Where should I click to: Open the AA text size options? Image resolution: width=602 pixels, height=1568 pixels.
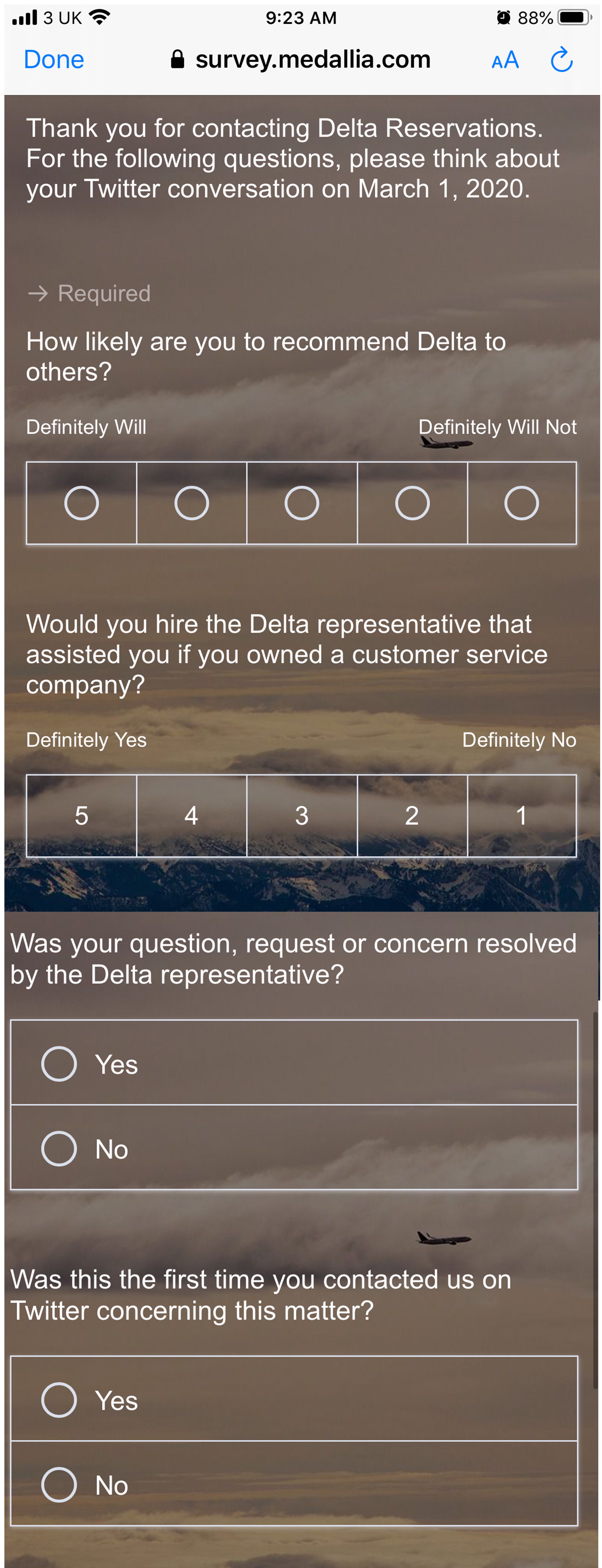[x=505, y=60]
